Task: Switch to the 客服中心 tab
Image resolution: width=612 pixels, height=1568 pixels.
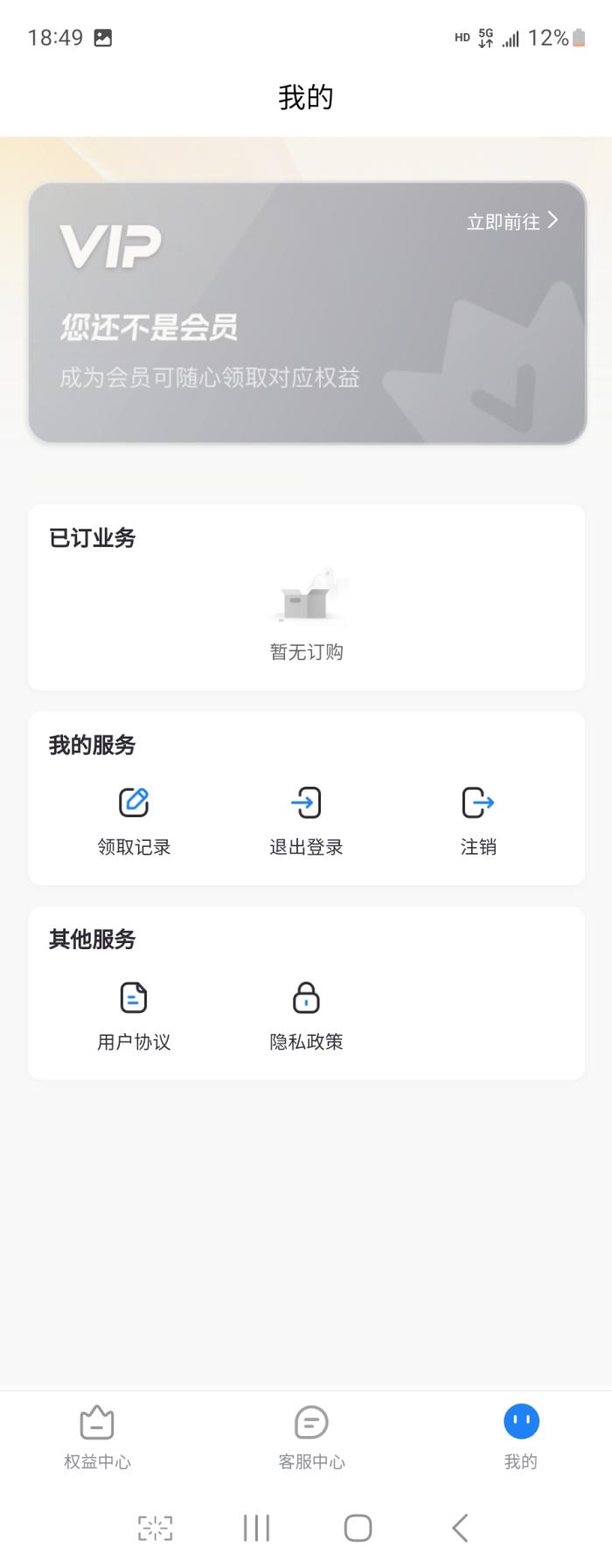Action: tap(311, 1438)
